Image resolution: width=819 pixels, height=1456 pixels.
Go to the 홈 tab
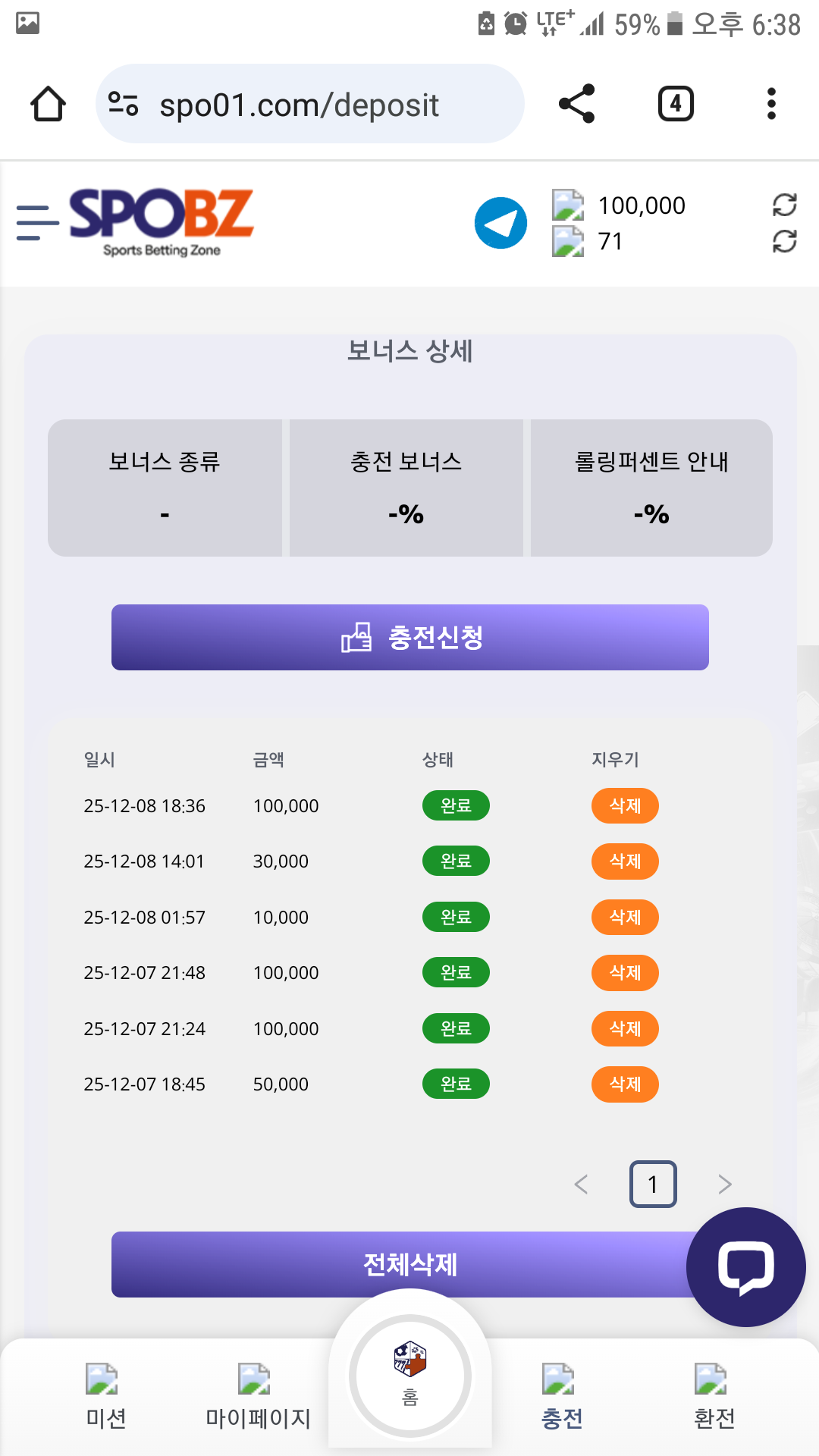[x=409, y=1375]
